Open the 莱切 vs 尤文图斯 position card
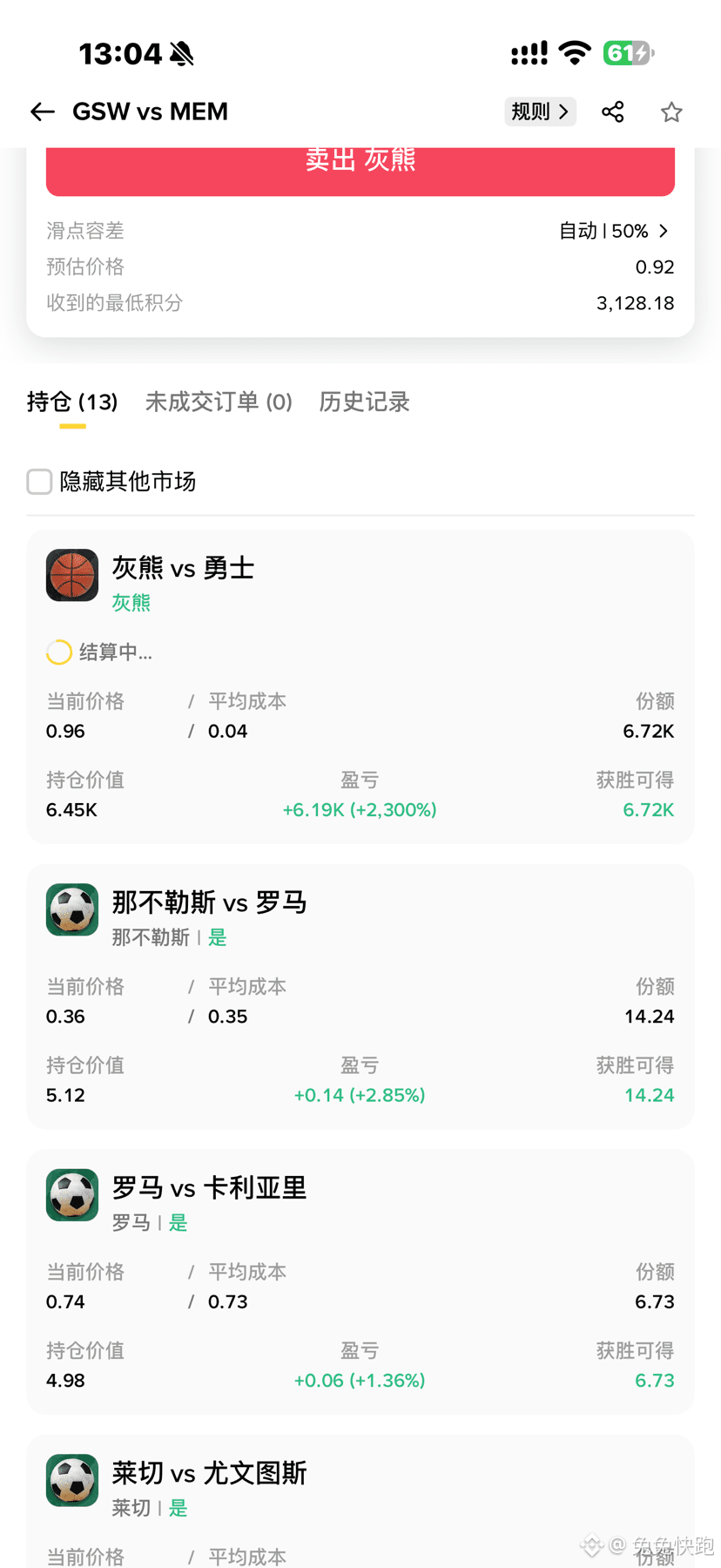Screen dimensions: 721x1568 coord(360,1502)
